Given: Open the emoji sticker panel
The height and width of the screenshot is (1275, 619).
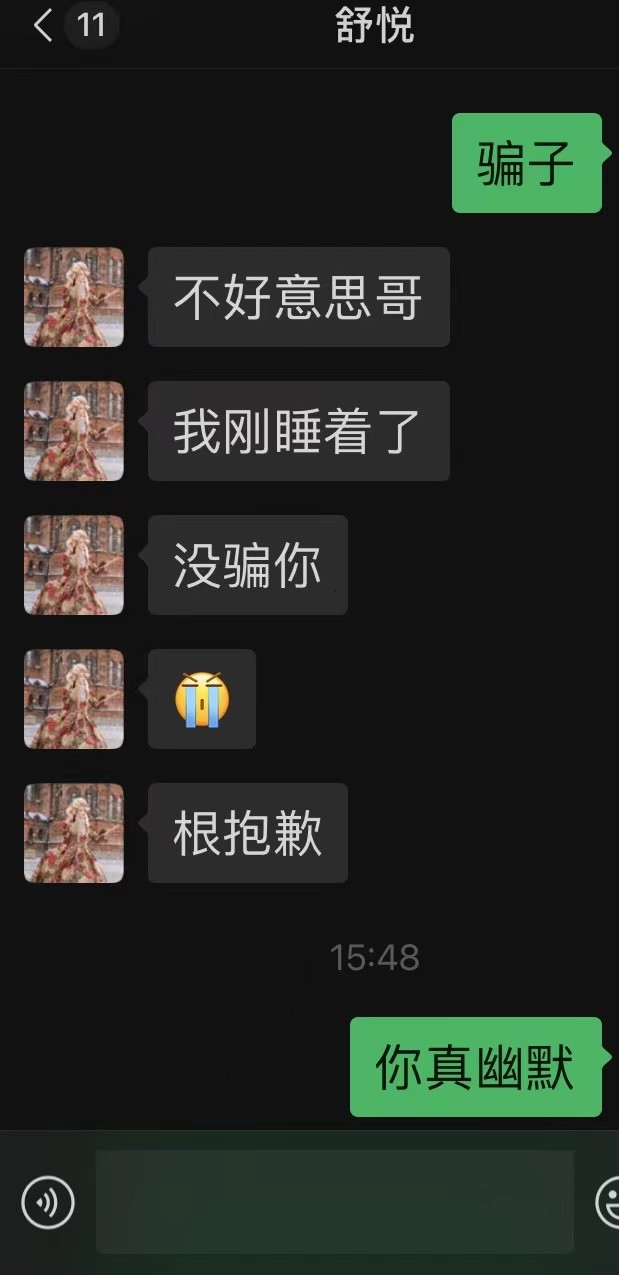Looking at the screenshot, I should (608, 1202).
